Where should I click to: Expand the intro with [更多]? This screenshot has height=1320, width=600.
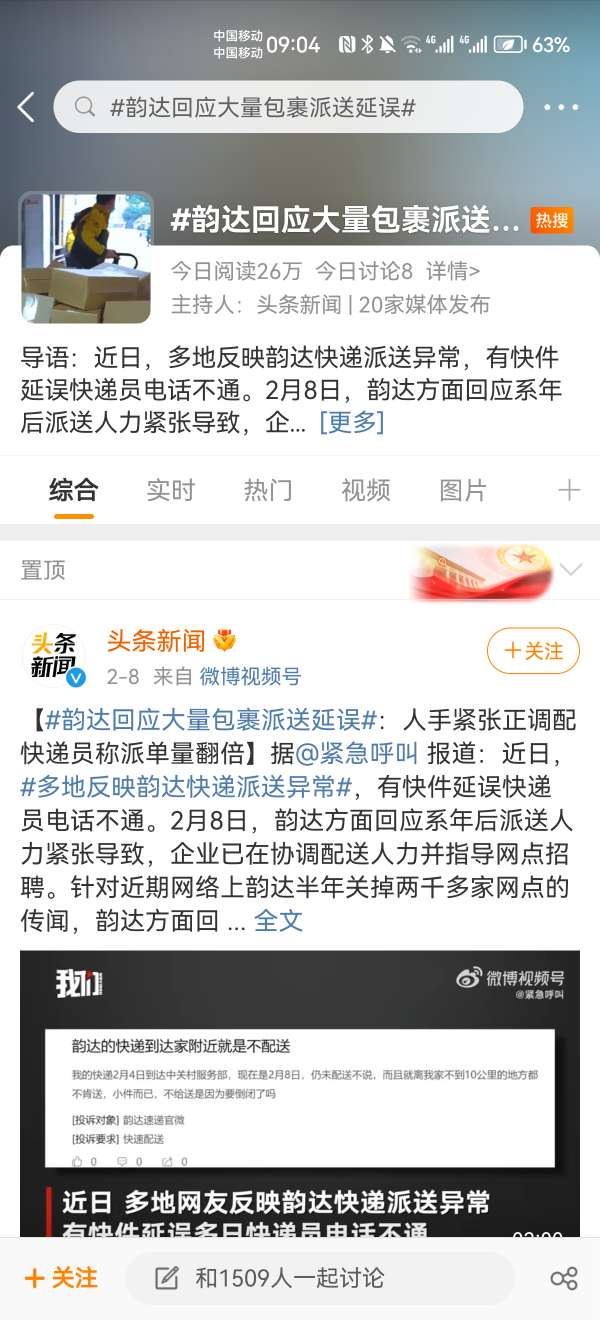click(x=351, y=422)
